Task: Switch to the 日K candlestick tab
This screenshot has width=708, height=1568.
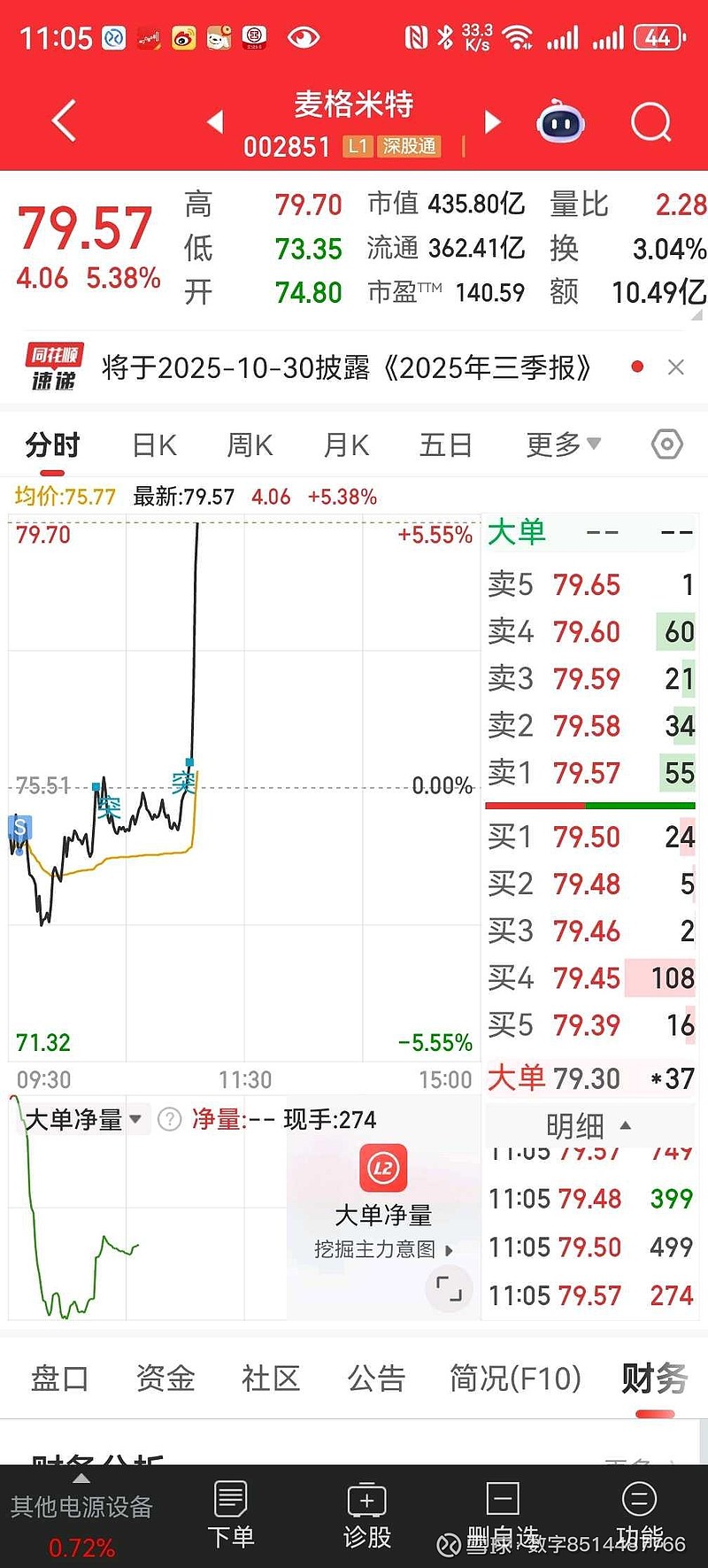Action: pyautogui.click(x=152, y=444)
